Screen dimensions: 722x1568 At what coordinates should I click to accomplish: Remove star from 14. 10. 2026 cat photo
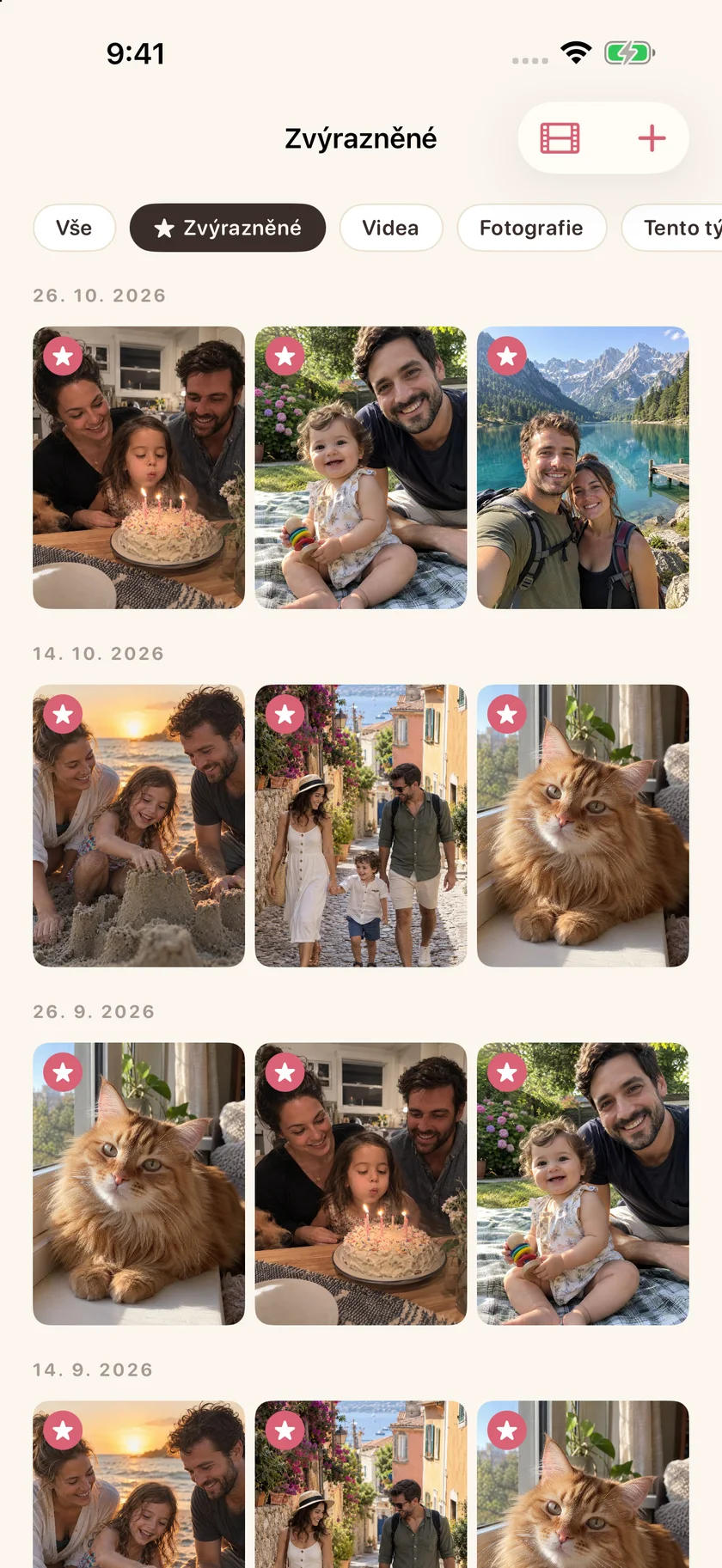point(507,714)
